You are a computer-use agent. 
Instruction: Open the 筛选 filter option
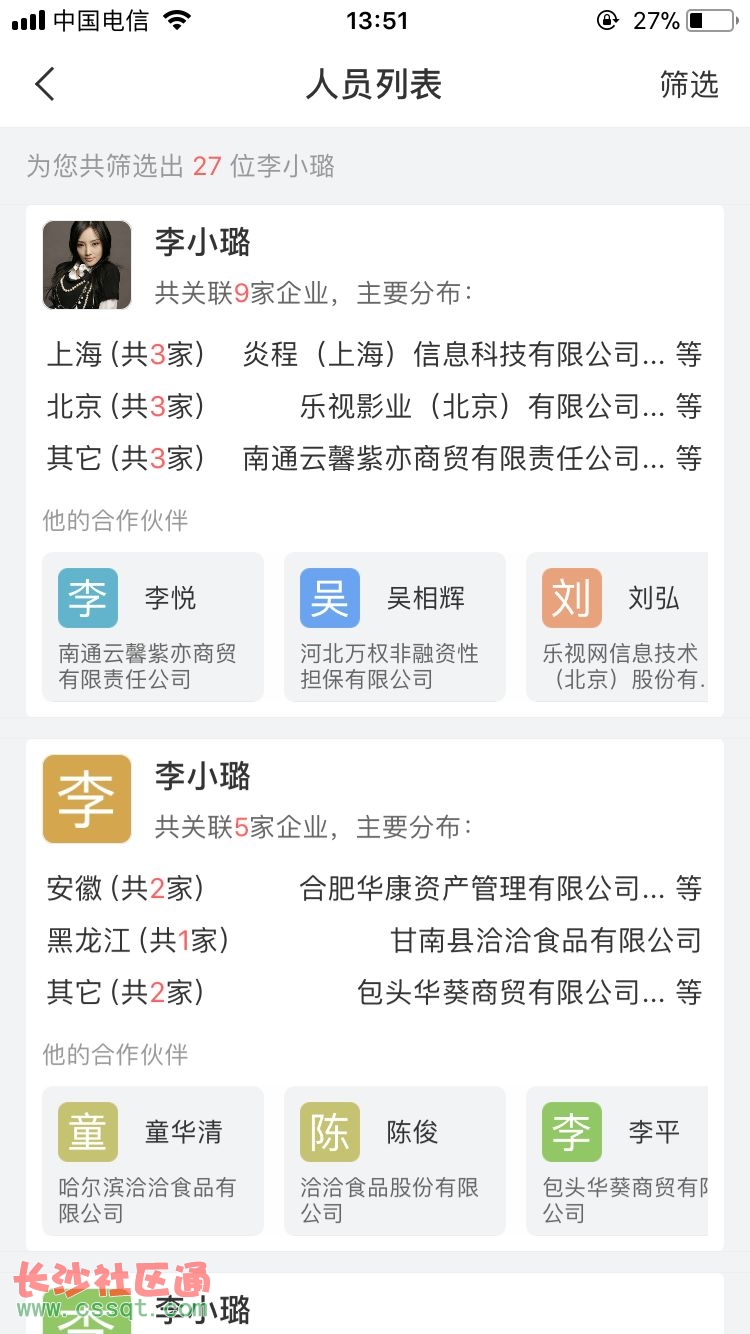(689, 85)
